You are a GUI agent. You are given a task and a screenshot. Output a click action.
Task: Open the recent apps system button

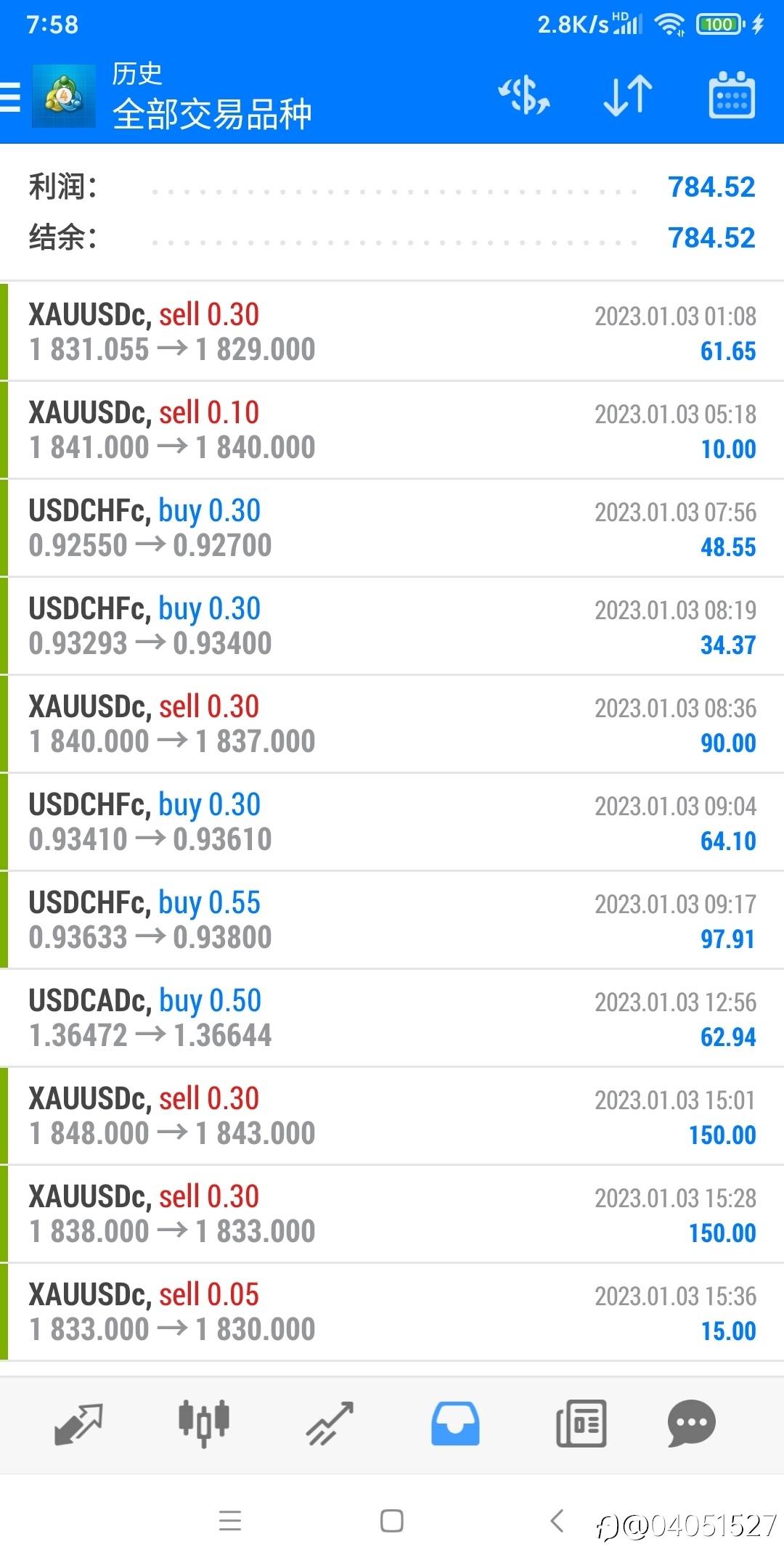click(x=230, y=1521)
